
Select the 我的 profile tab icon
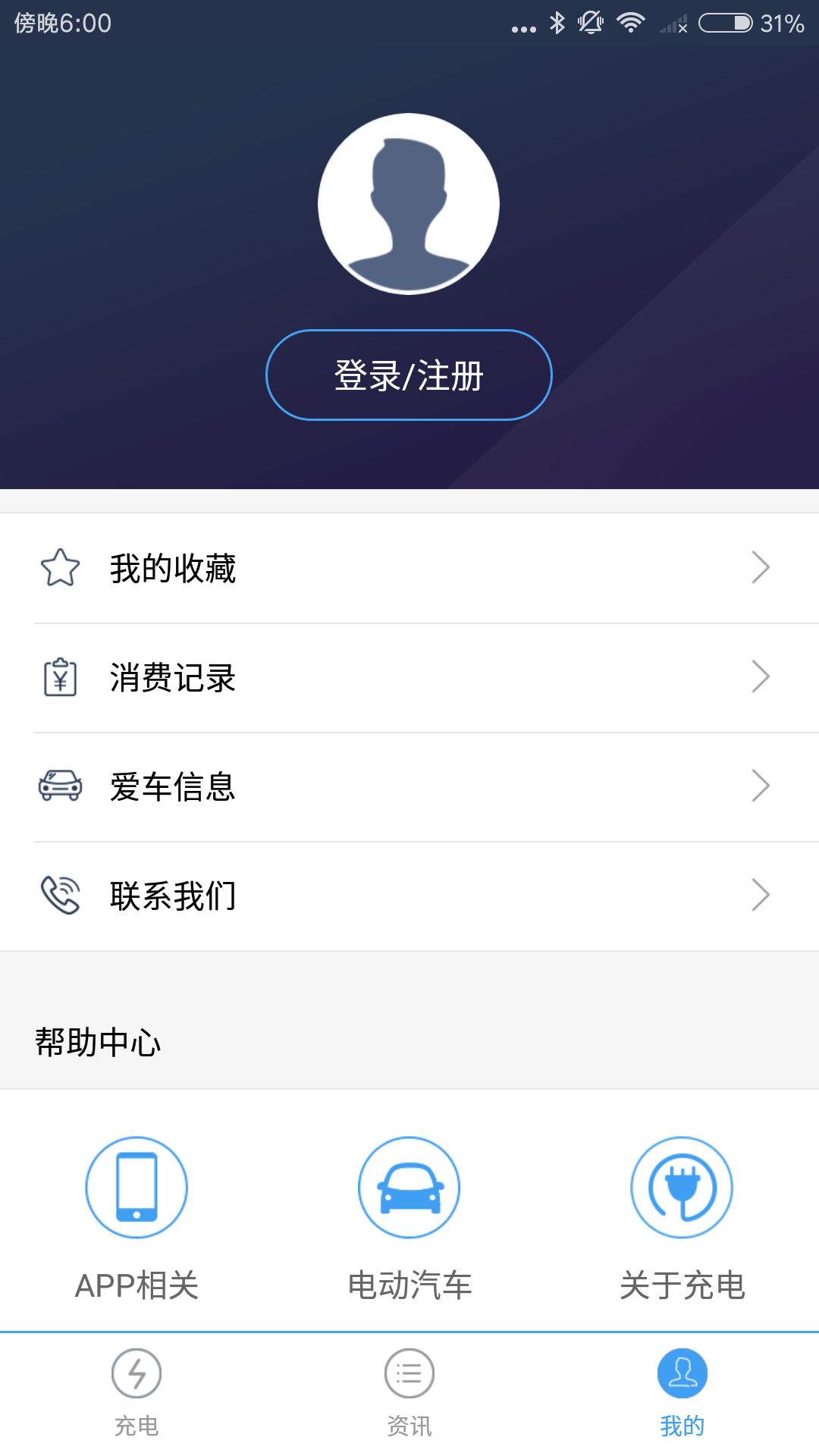coord(682,1373)
